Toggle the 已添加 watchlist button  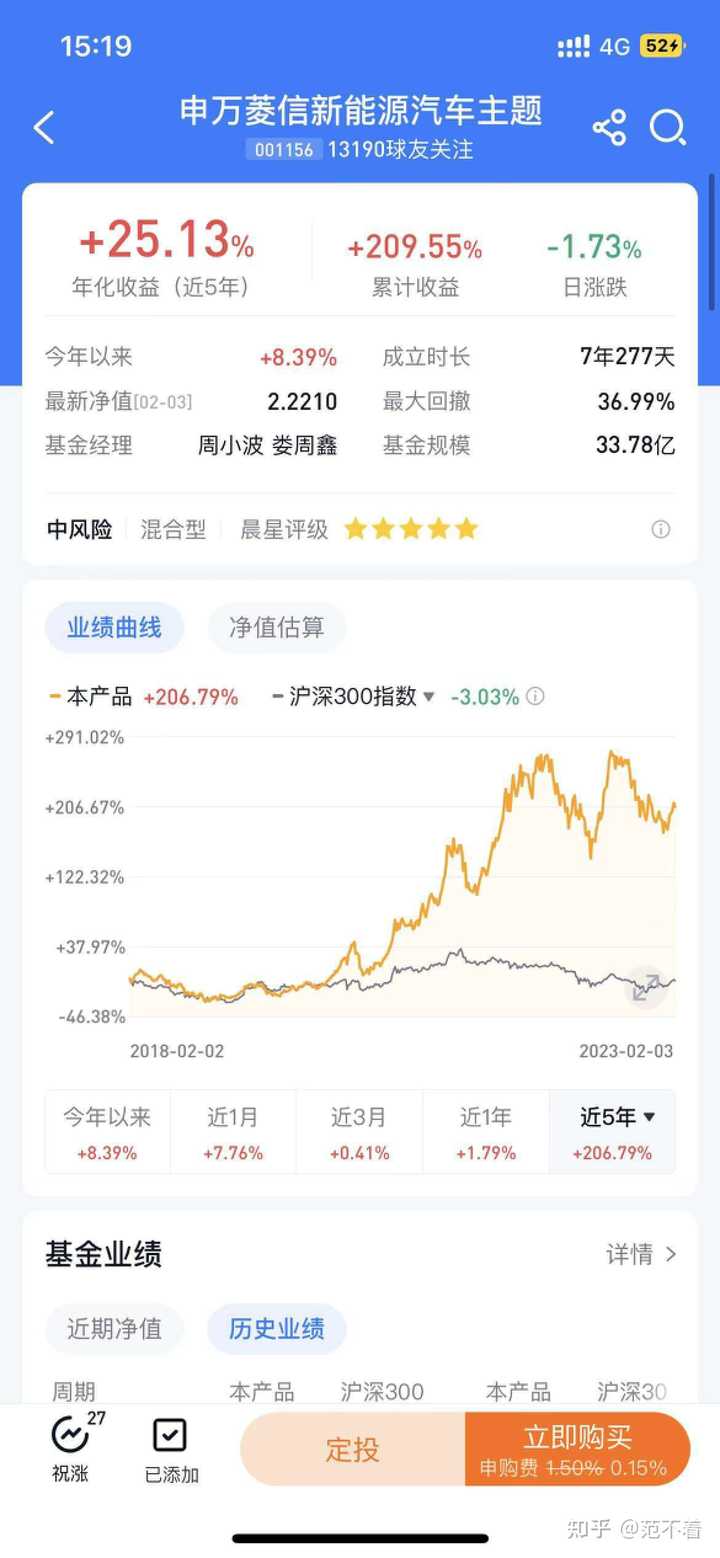point(171,1449)
